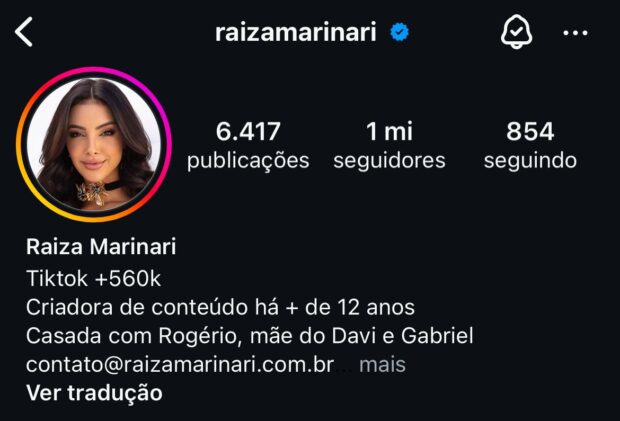Image resolution: width=620 pixels, height=421 pixels.
Task: Go back using the top-left arrow
Action: point(25,32)
